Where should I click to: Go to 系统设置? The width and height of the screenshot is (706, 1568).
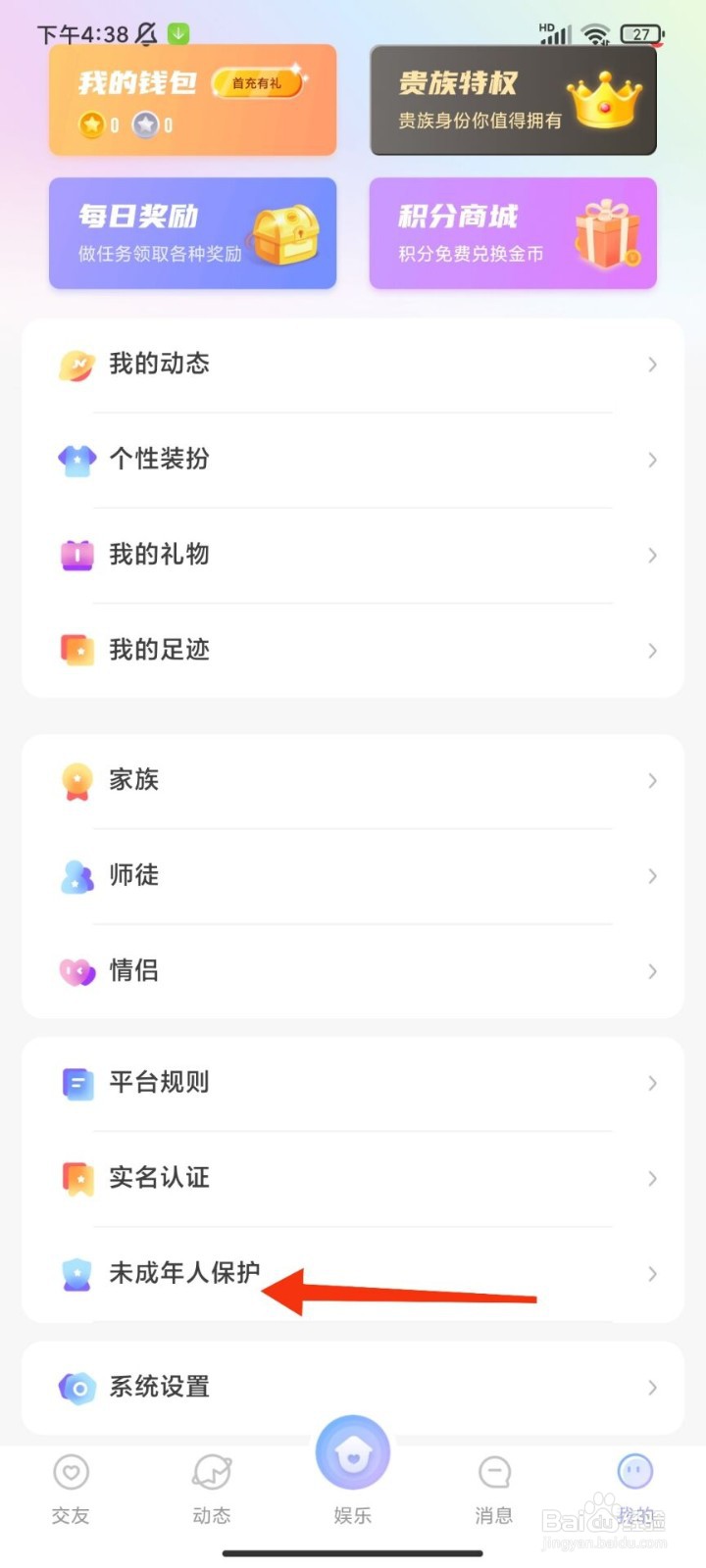pyautogui.click(x=353, y=1388)
